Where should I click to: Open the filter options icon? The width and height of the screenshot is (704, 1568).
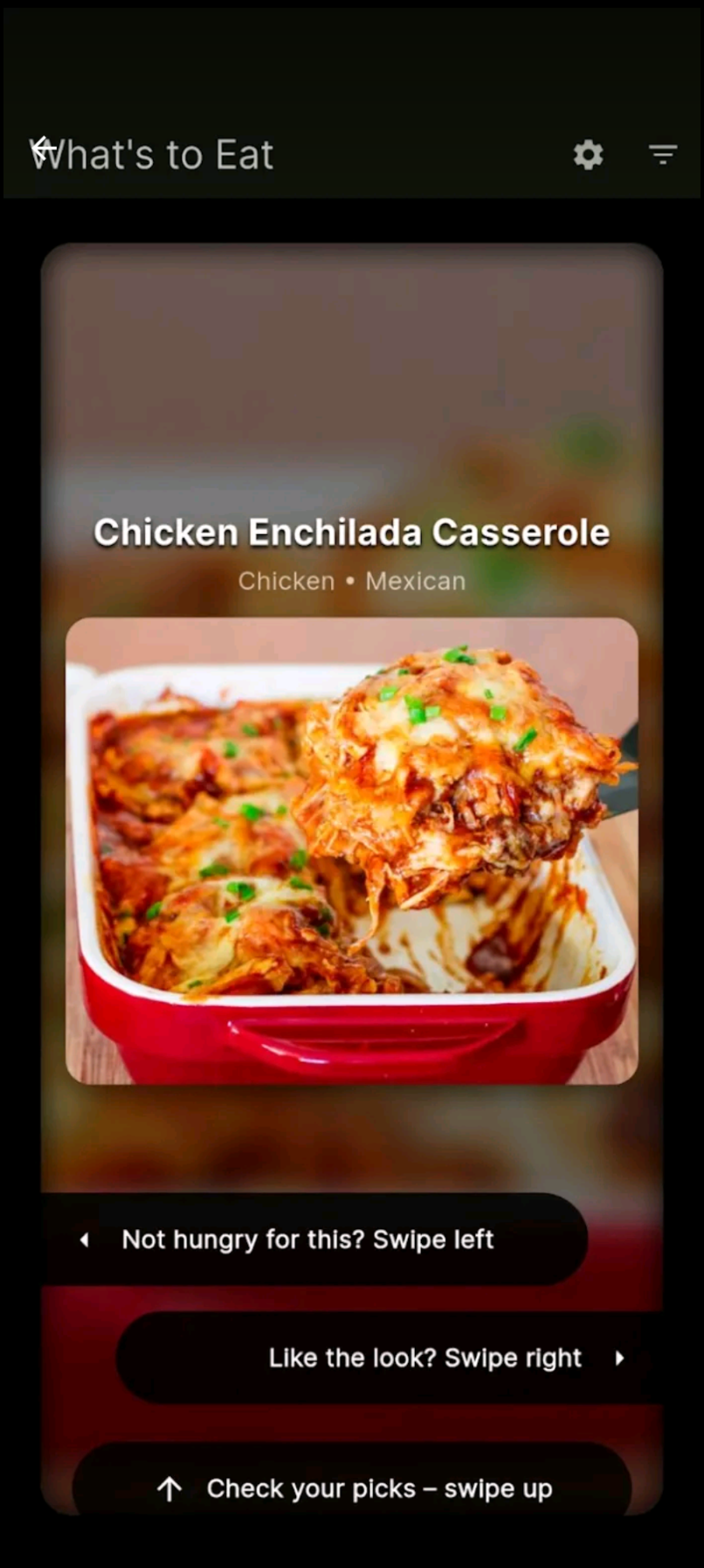pyautogui.click(x=663, y=155)
